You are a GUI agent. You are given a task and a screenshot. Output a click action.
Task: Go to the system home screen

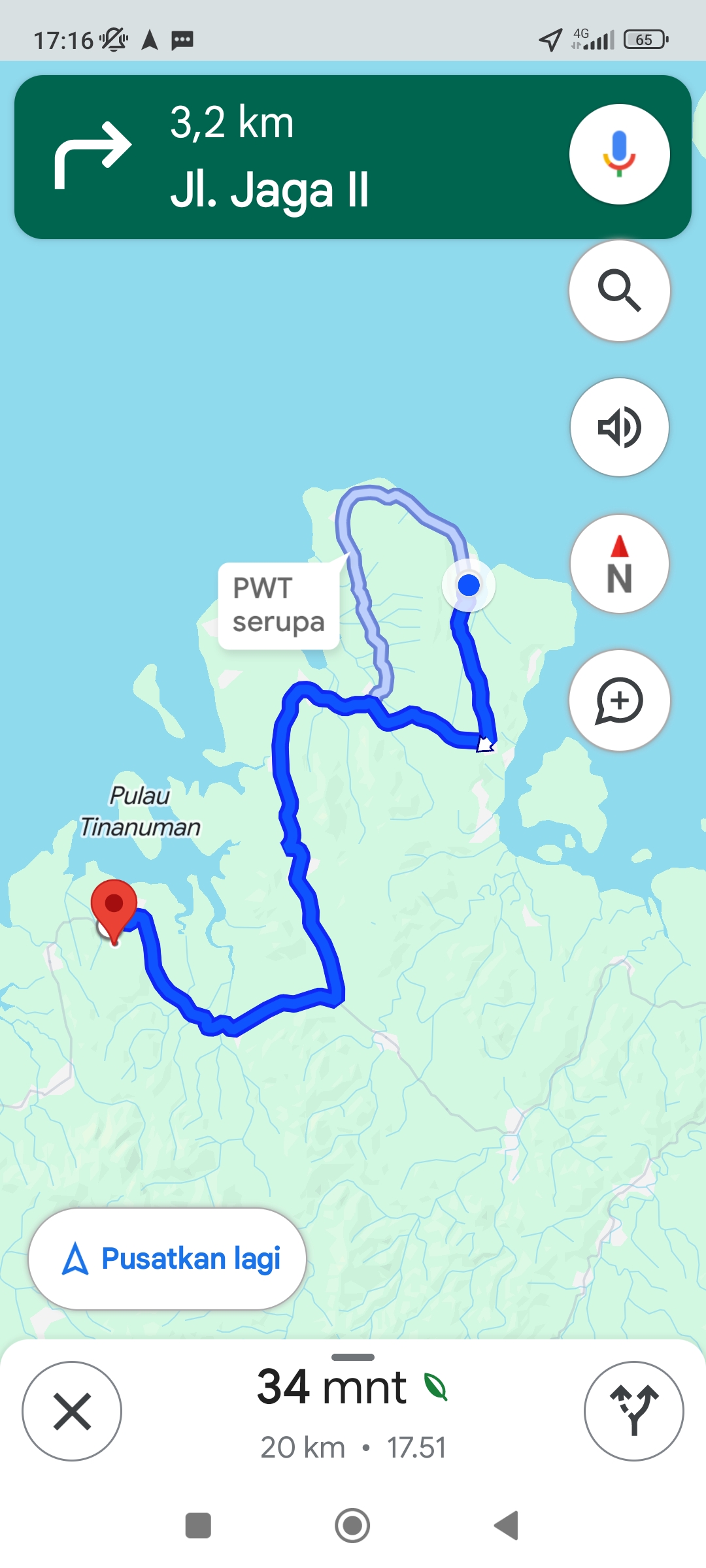point(352,1526)
